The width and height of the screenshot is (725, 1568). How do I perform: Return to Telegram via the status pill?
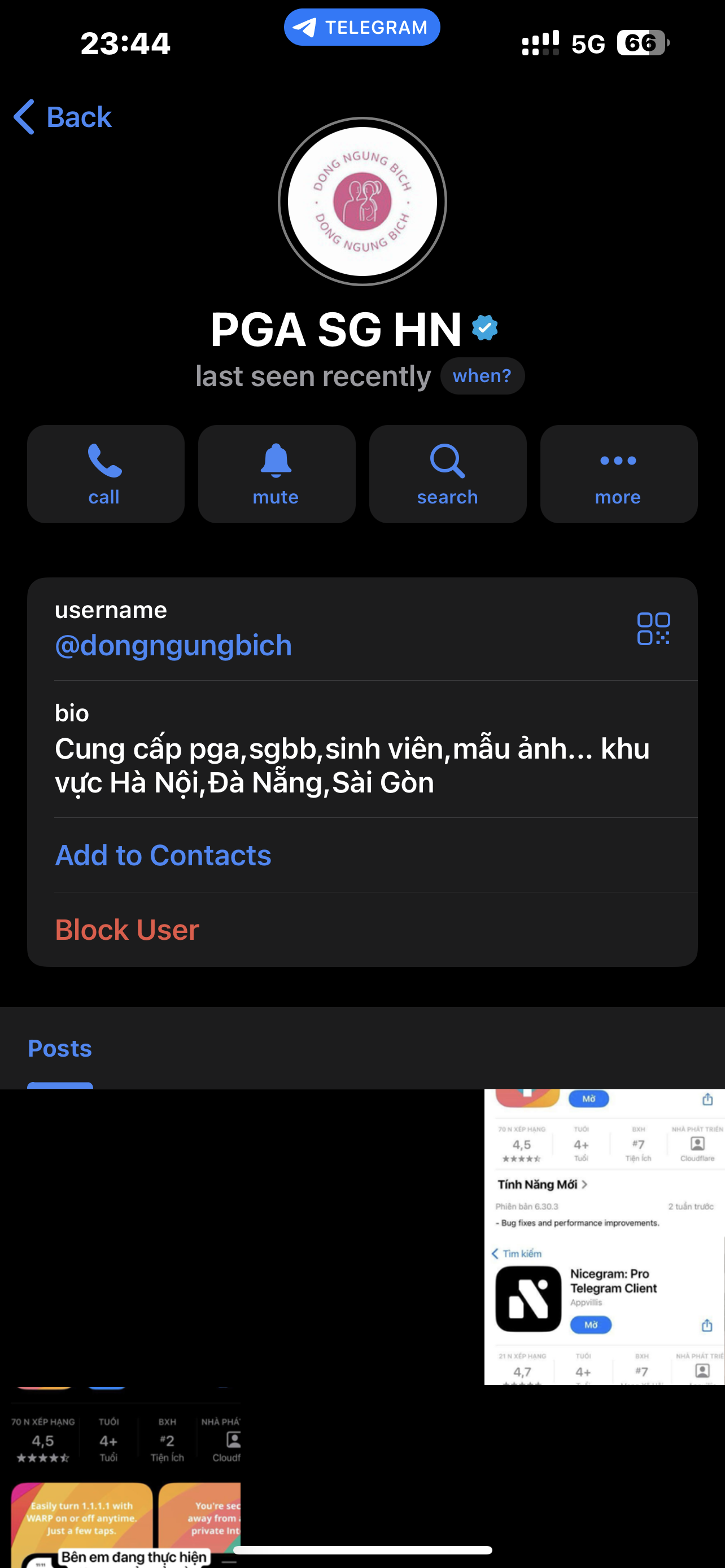click(361, 28)
